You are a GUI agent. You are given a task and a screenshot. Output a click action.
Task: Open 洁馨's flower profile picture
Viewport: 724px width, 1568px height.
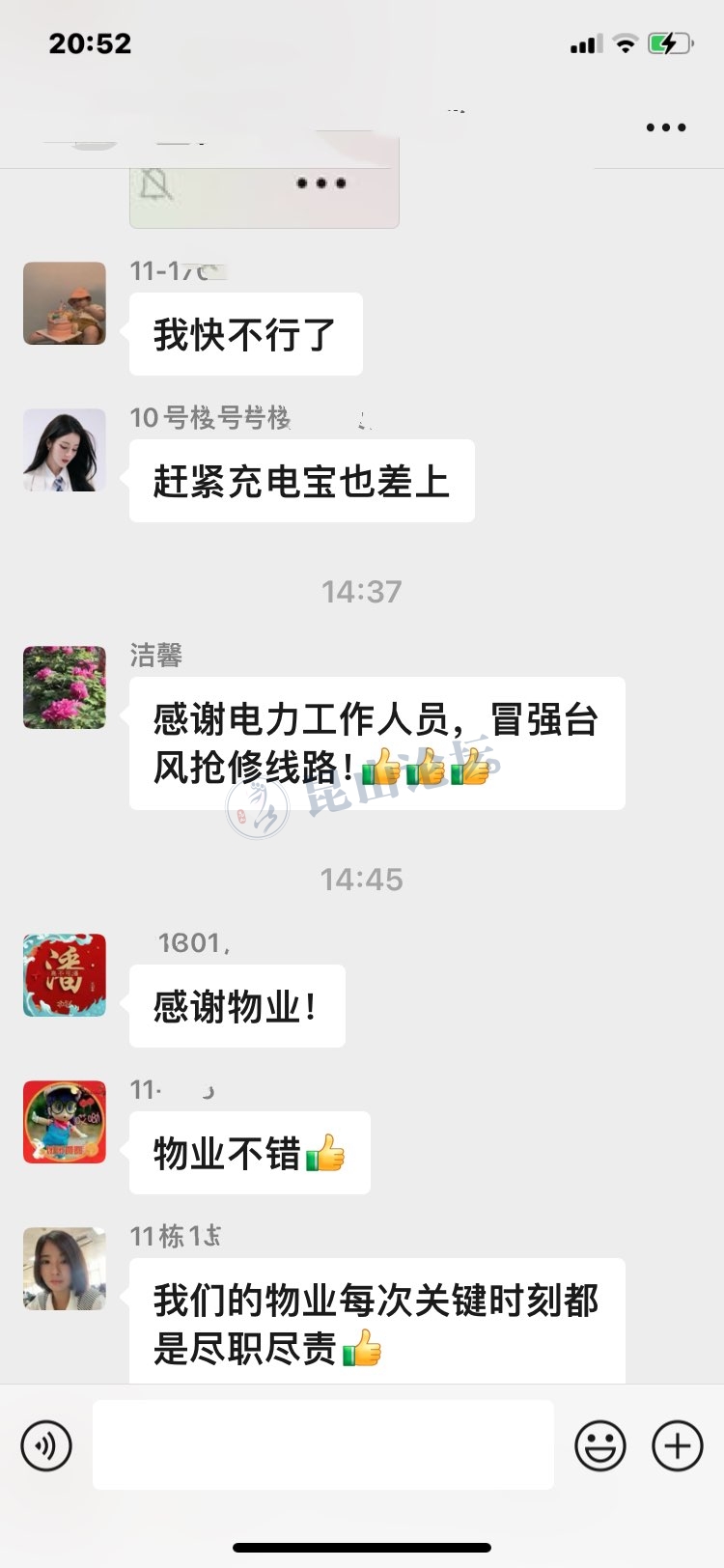[x=65, y=687]
